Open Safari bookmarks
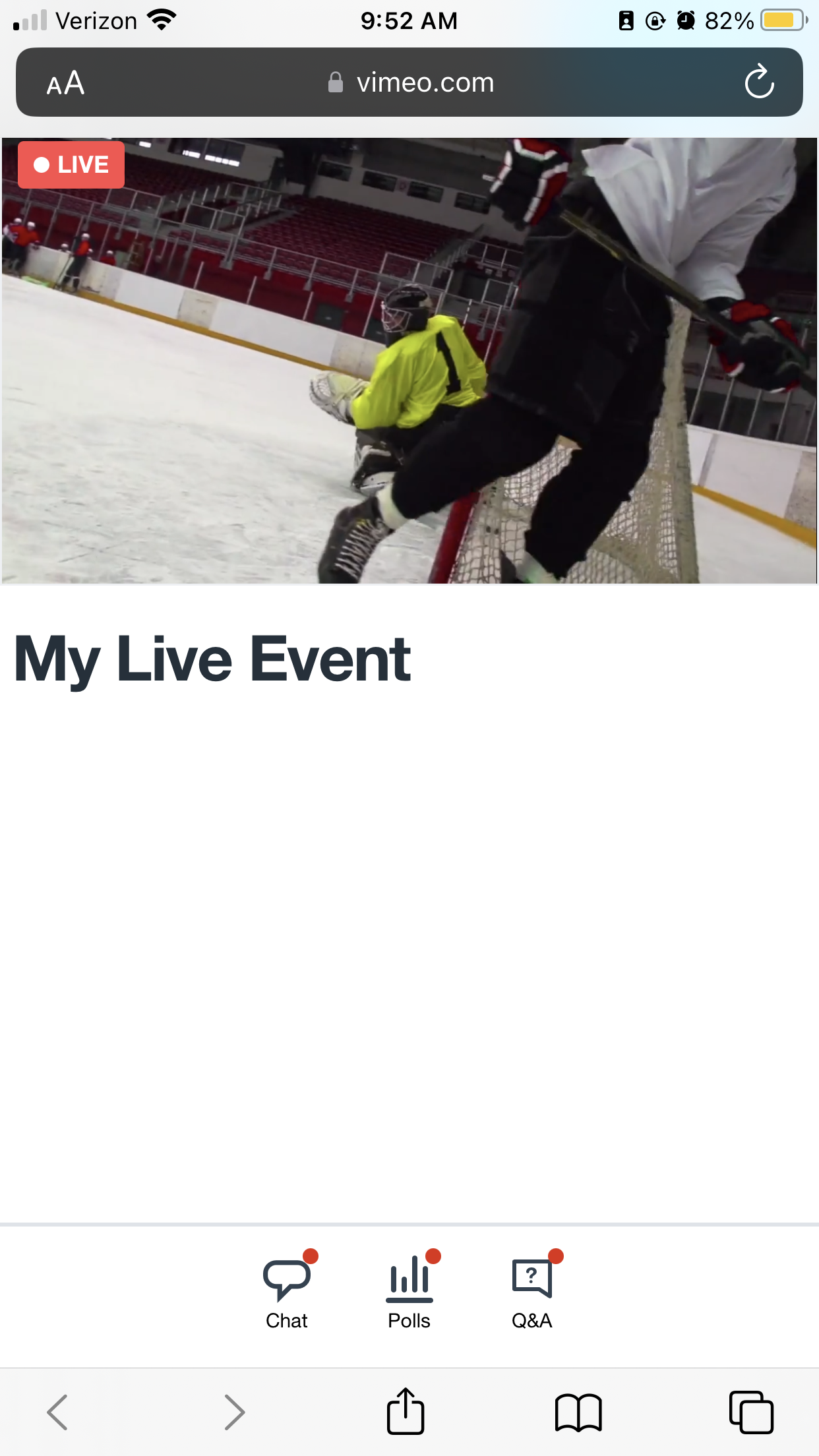819x1456 pixels. coord(578,1412)
